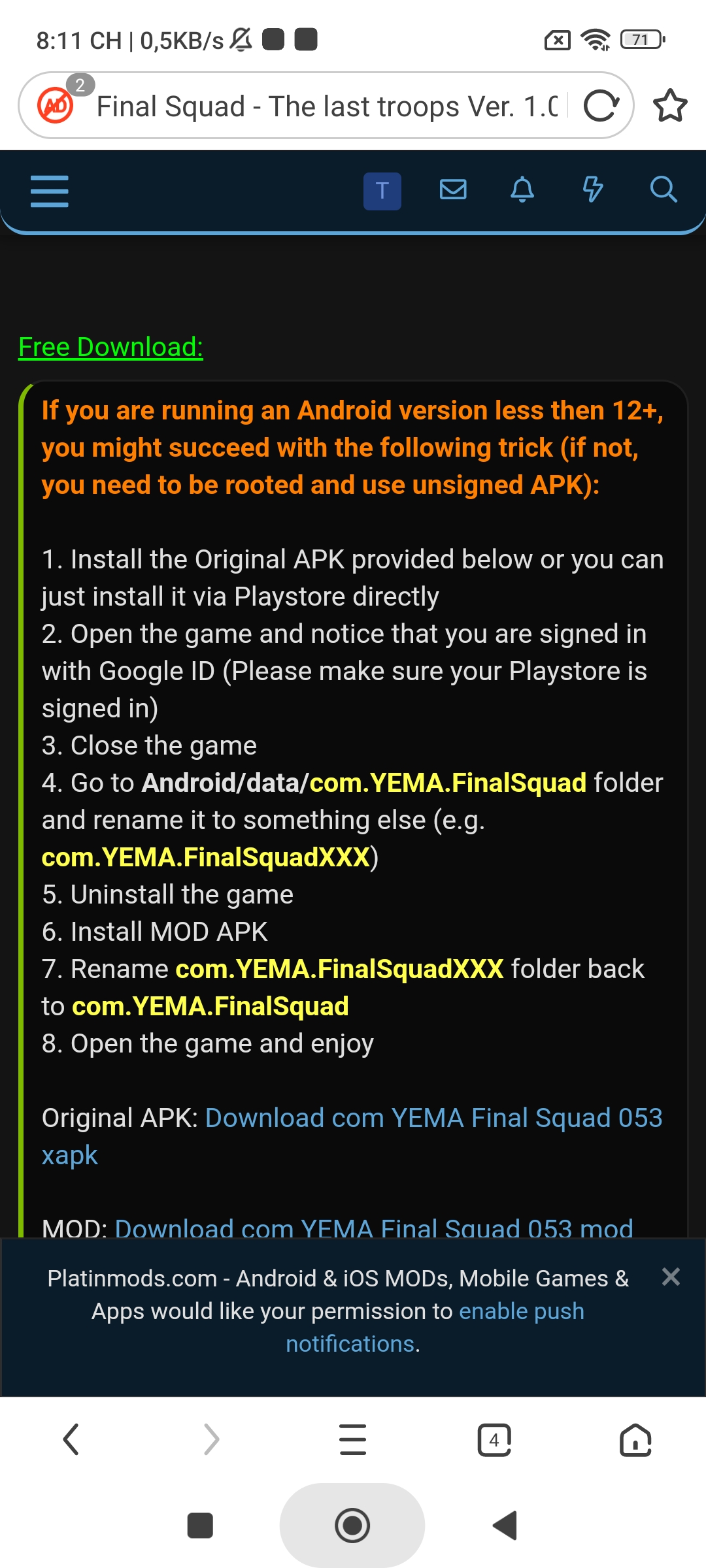Open the browser menu
Screen dimensions: 706x1568
[353, 1439]
